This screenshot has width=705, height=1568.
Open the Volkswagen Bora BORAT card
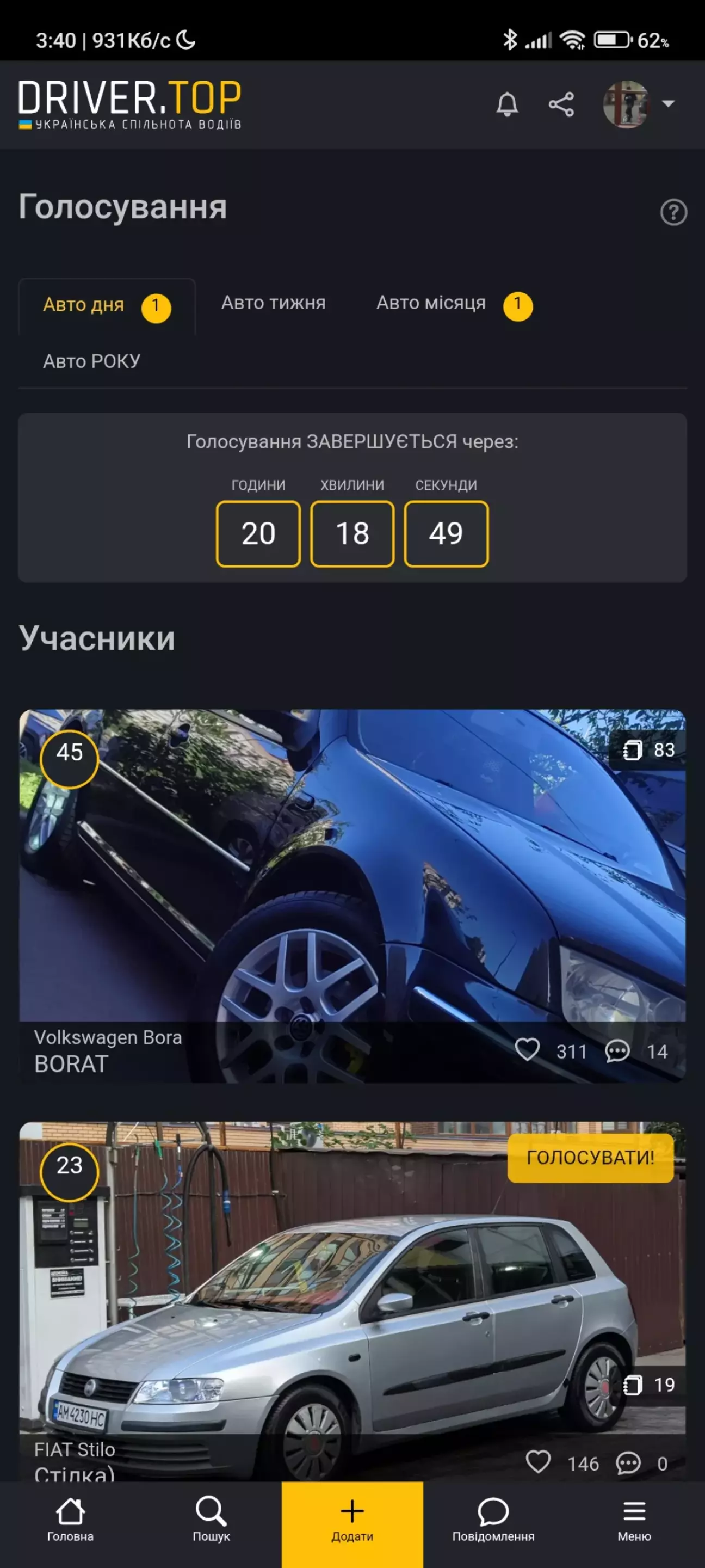[352, 896]
